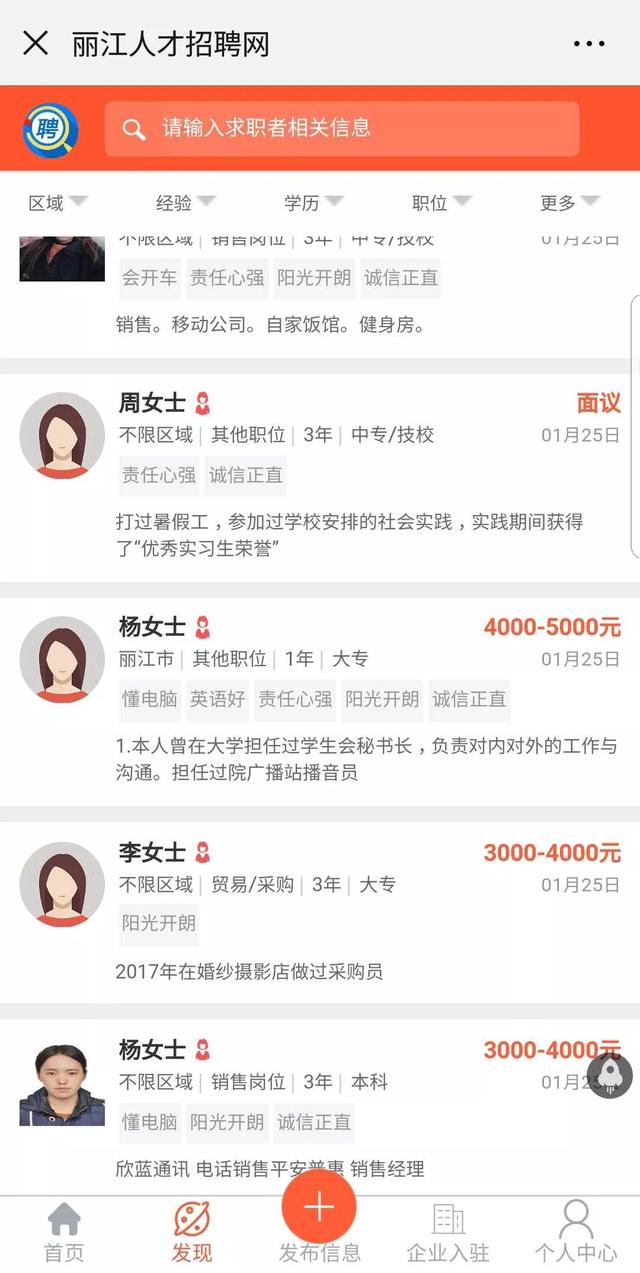The width and height of the screenshot is (640, 1273).
Task: Close the 丽江人才招聘网 page
Action: tap(36, 44)
